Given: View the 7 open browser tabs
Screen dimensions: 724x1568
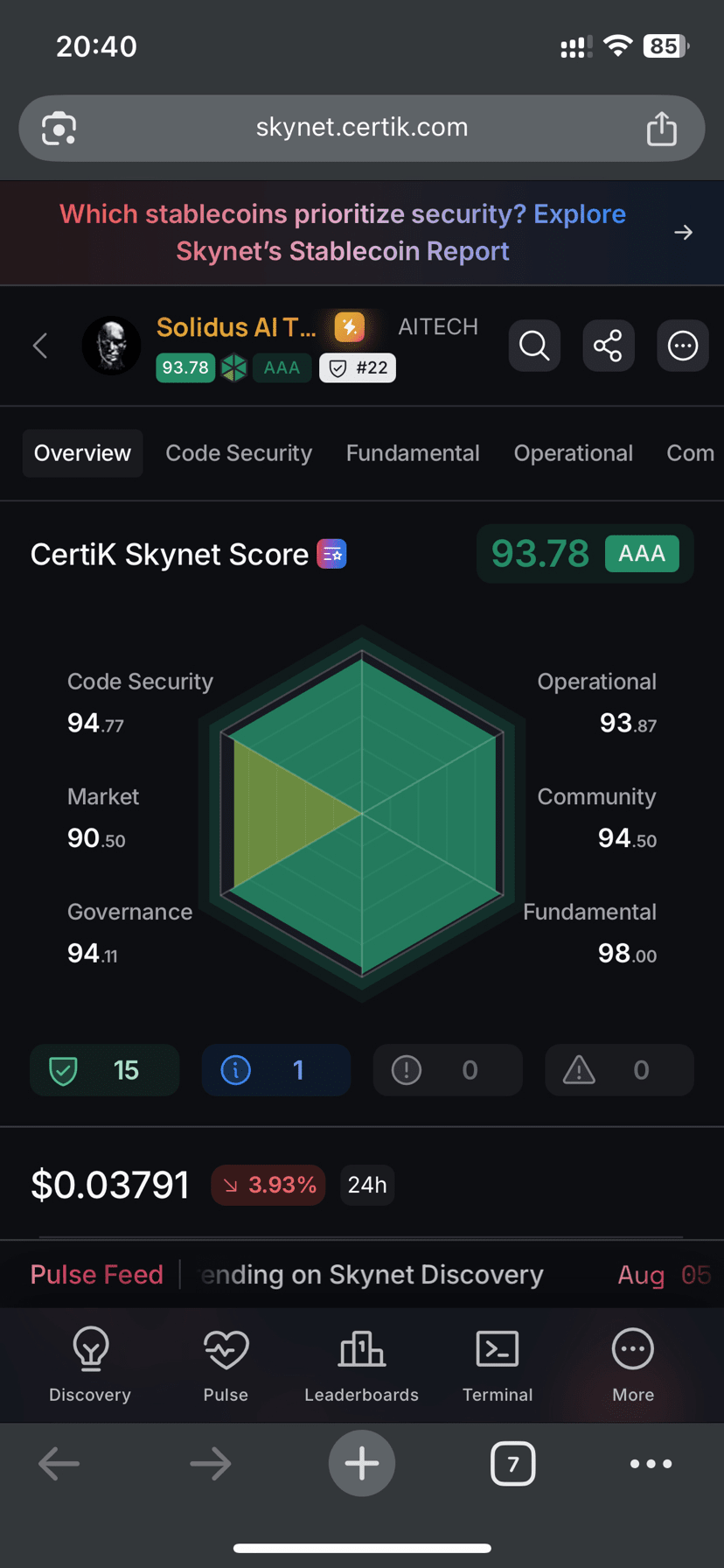Looking at the screenshot, I should click(512, 1463).
